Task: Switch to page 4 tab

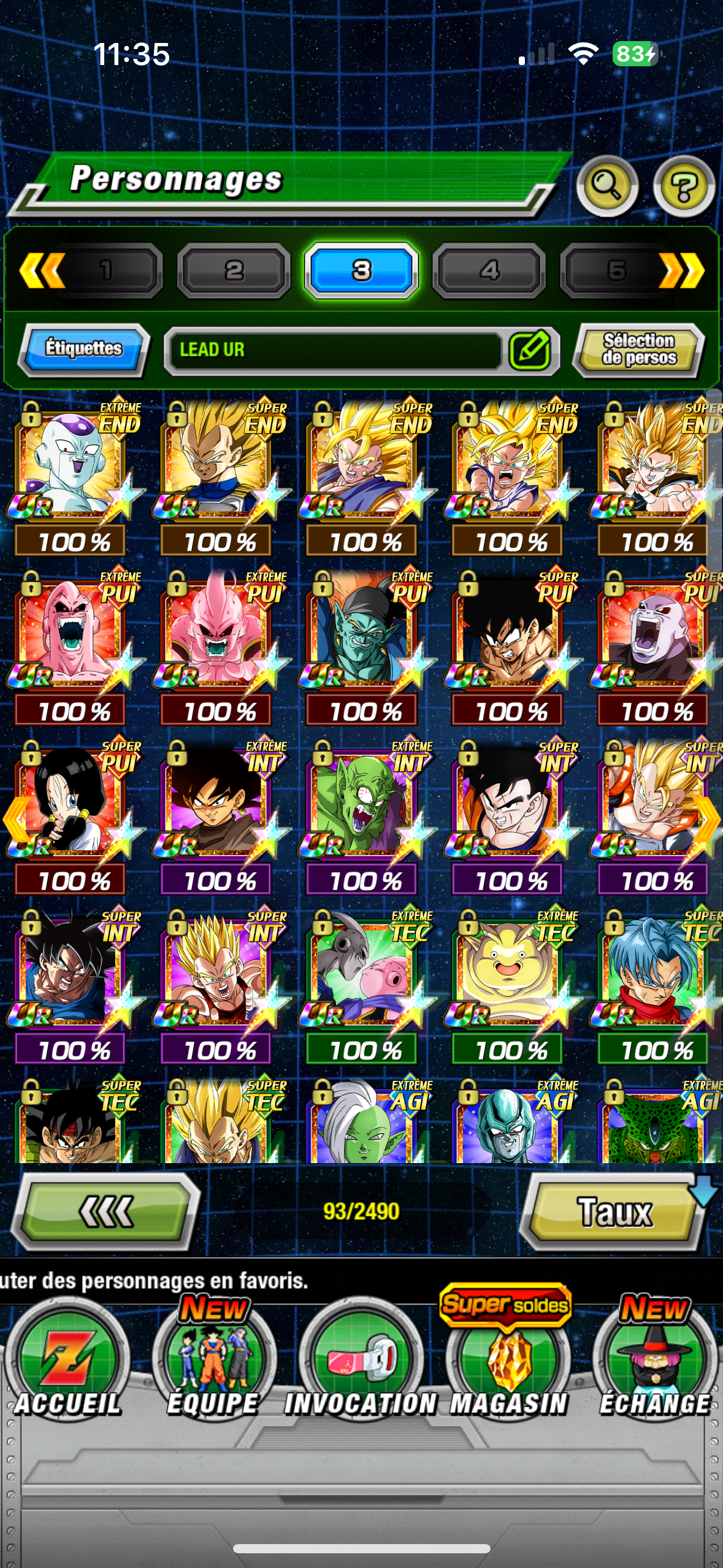Action: (489, 271)
